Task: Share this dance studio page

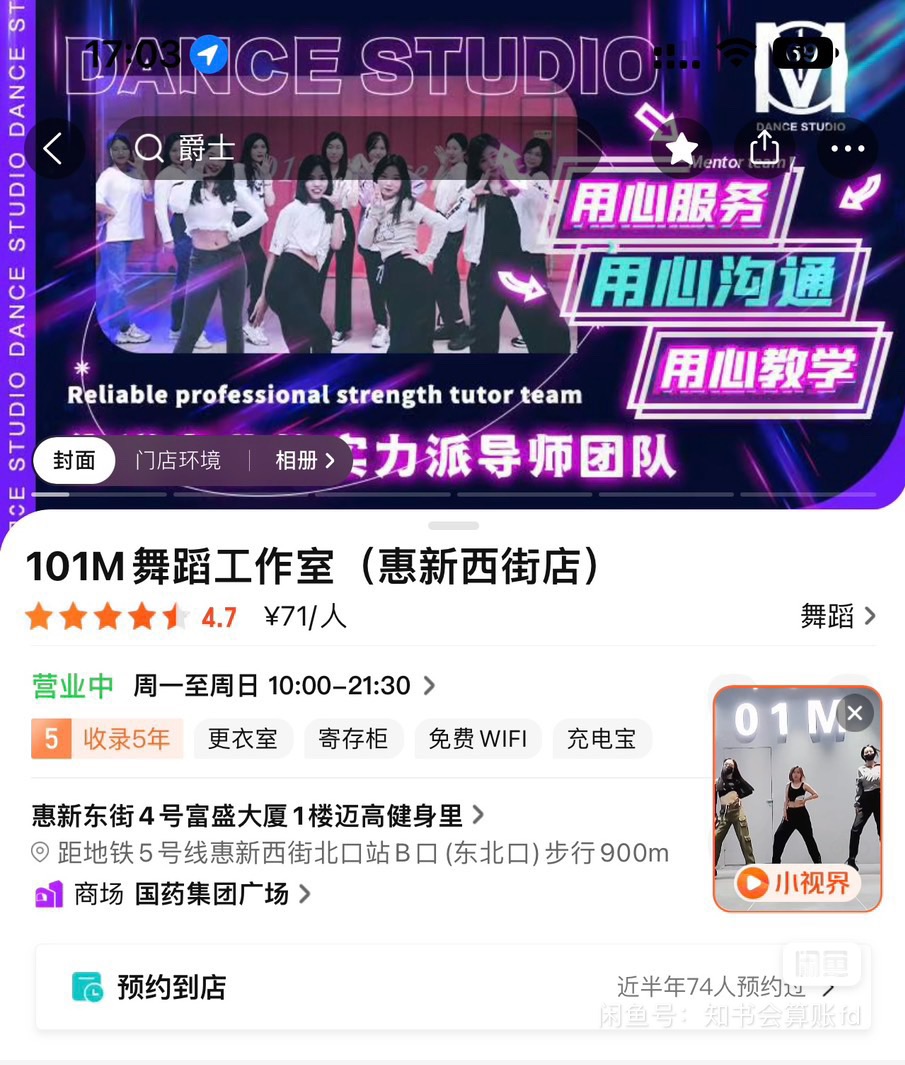Action: coord(764,149)
